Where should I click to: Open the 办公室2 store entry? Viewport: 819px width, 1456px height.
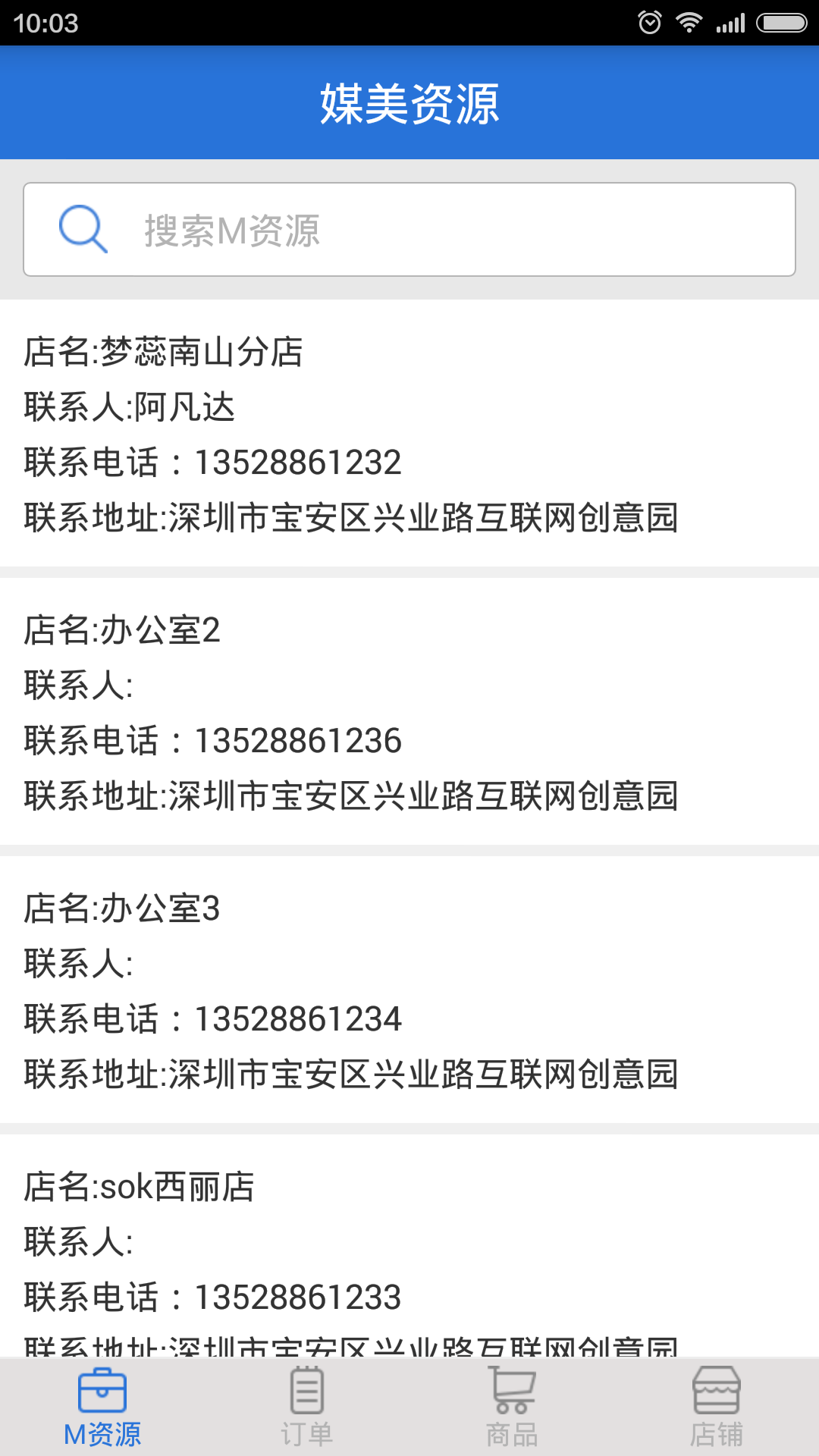(x=409, y=712)
